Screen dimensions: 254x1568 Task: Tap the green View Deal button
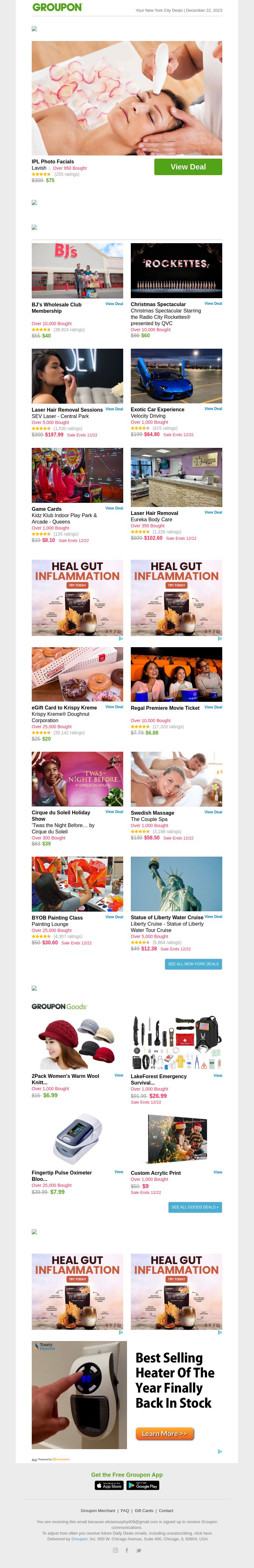click(188, 167)
